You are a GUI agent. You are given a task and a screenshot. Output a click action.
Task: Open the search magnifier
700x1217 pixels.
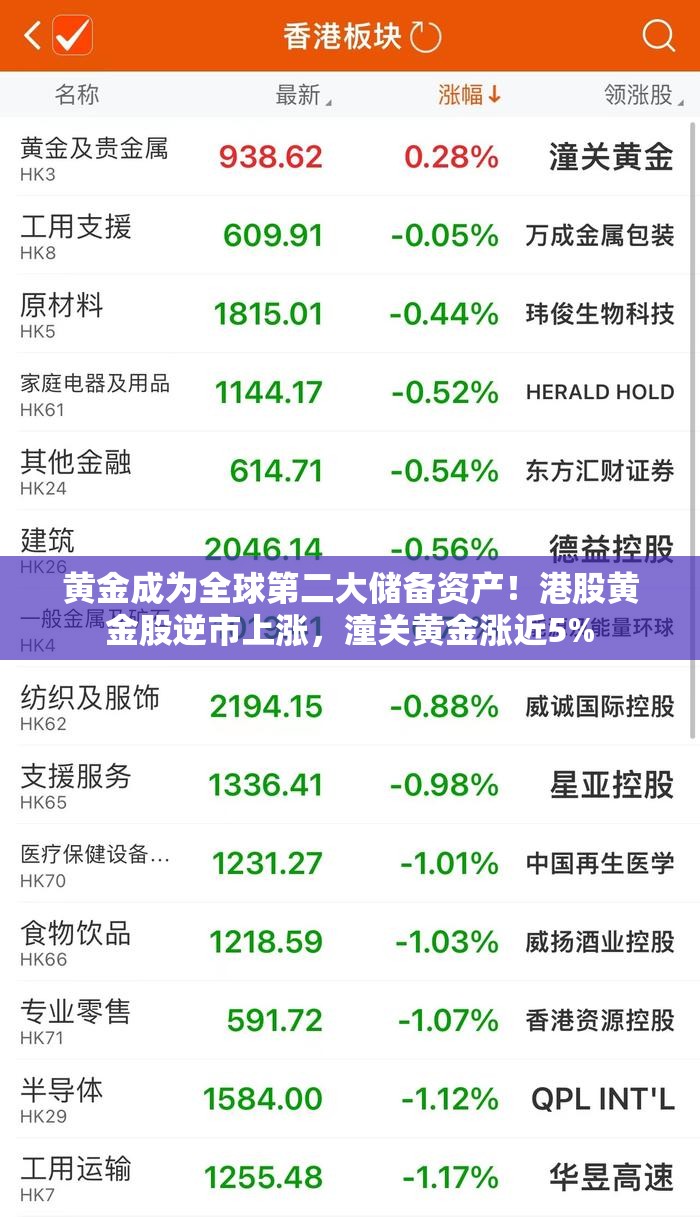pos(658,37)
